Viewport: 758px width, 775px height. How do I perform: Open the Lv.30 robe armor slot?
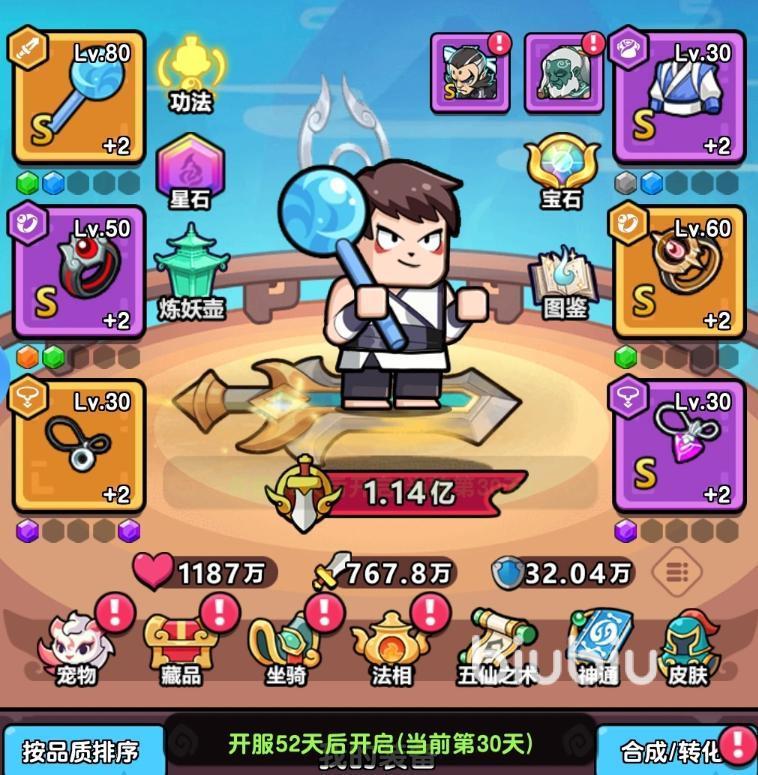tap(679, 97)
